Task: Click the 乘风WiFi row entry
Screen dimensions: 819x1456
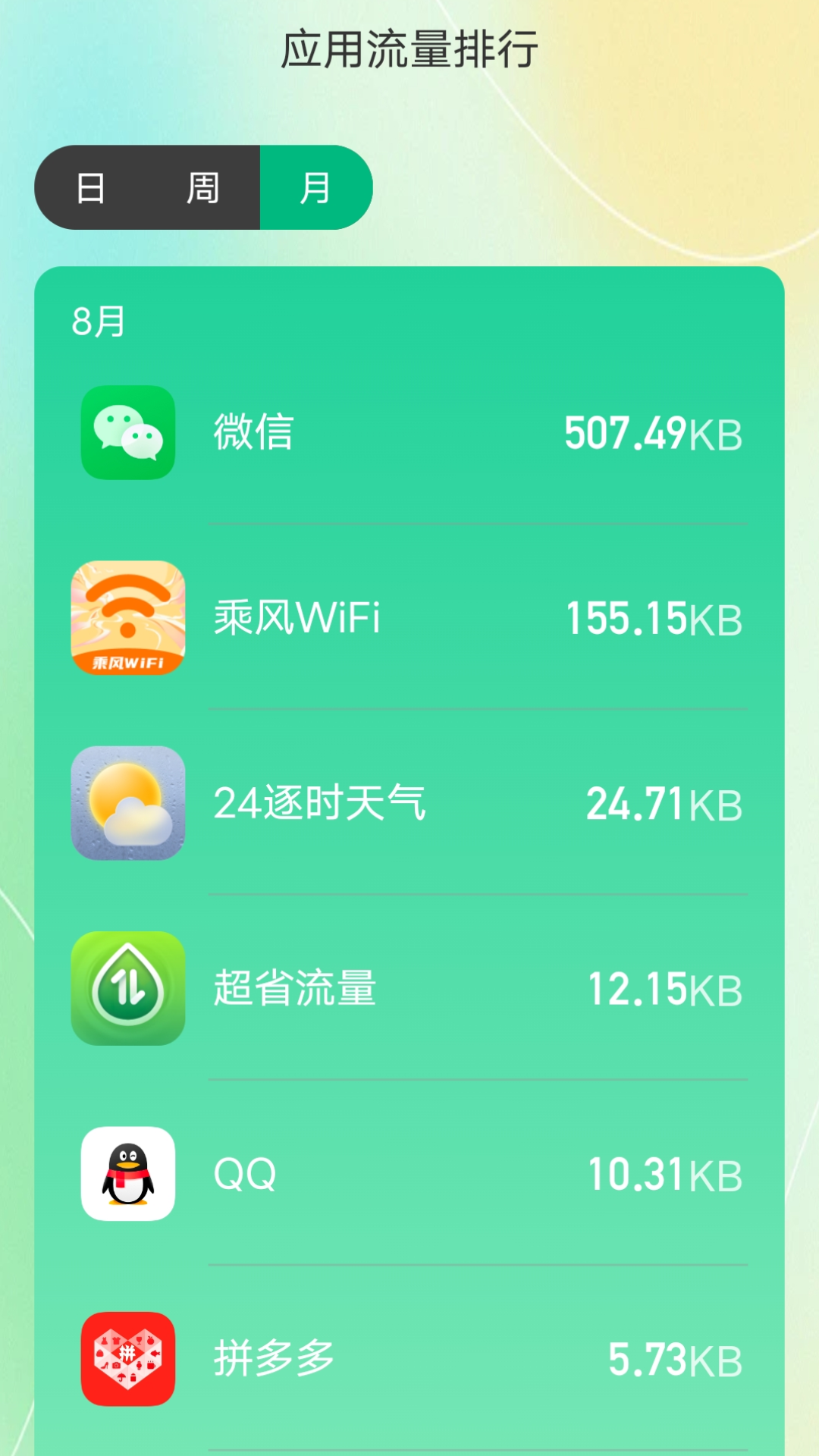Action: pos(409,619)
